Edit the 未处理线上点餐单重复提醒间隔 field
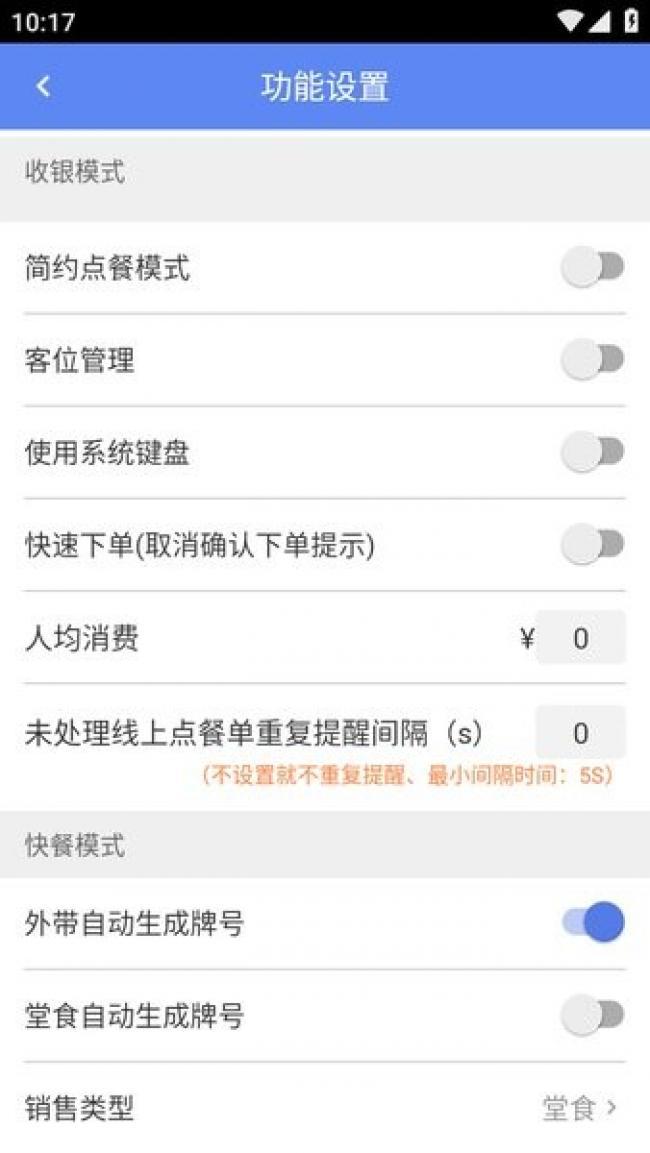The height and width of the screenshot is (1153, 650). click(x=580, y=732)
